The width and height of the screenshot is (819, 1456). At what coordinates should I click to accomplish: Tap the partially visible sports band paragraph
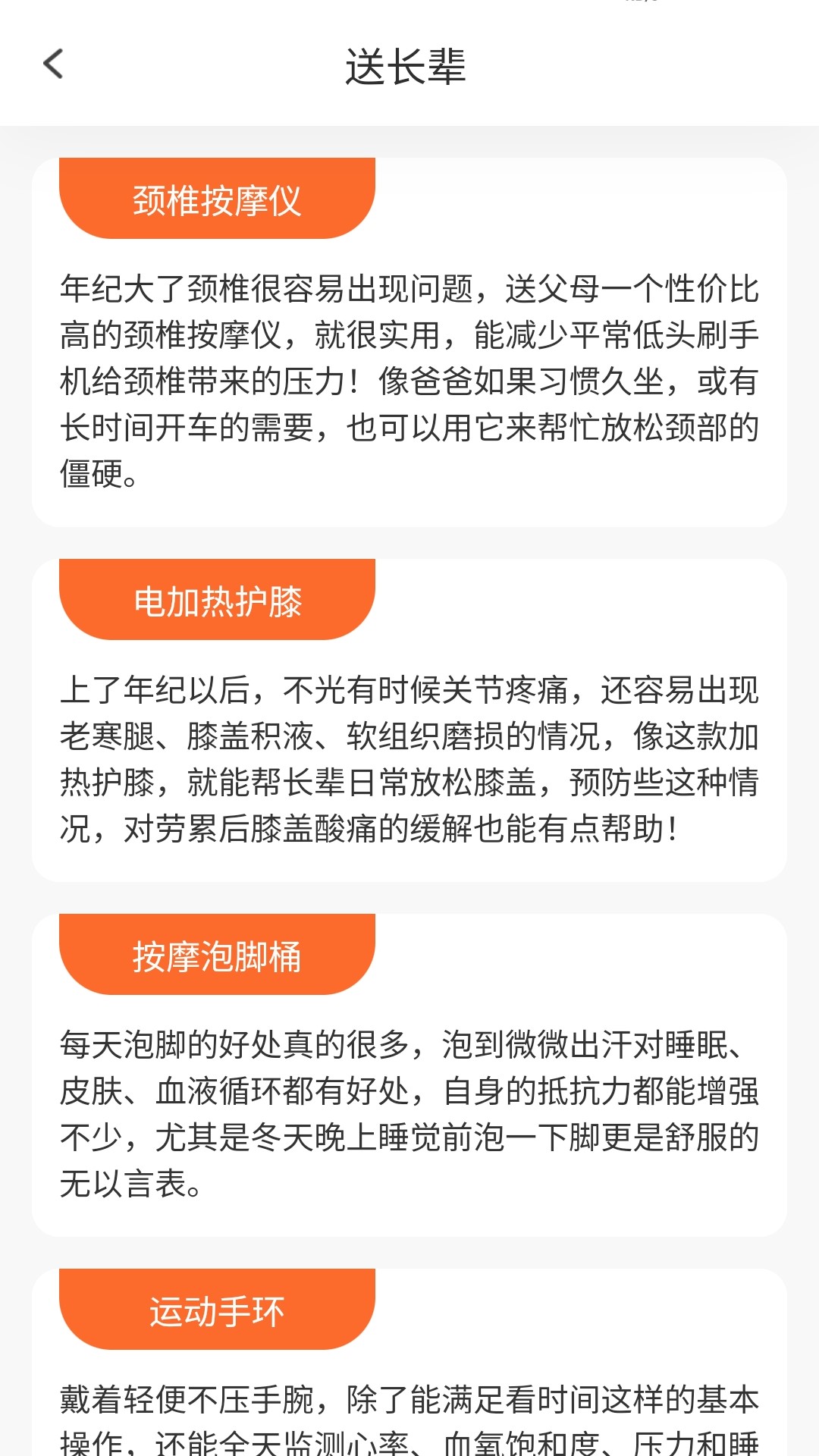[409, 1418]
